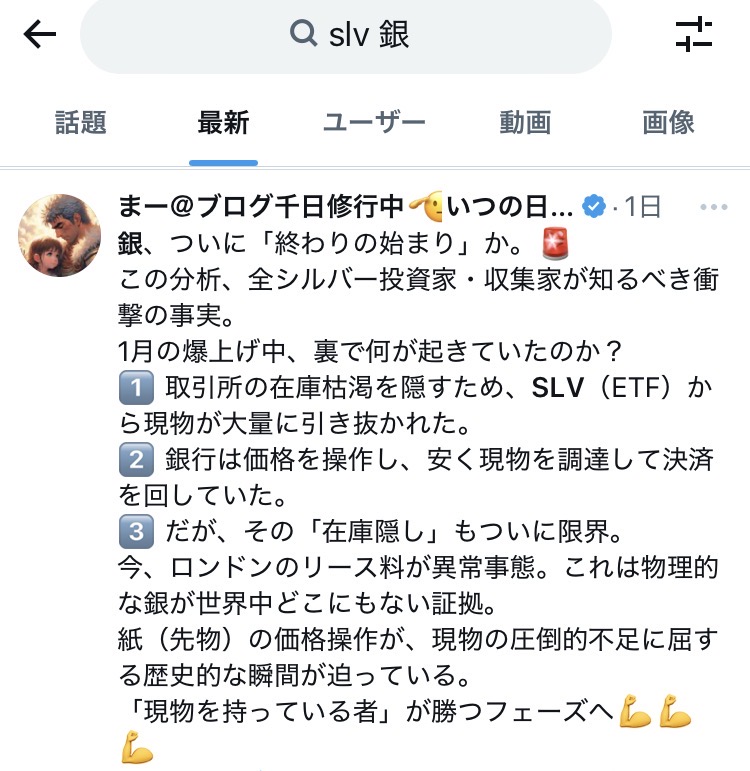Switch to the 話題 tab
Image resolution: width=750 pixels, height=771 pixels.
[x=80, y=123]
